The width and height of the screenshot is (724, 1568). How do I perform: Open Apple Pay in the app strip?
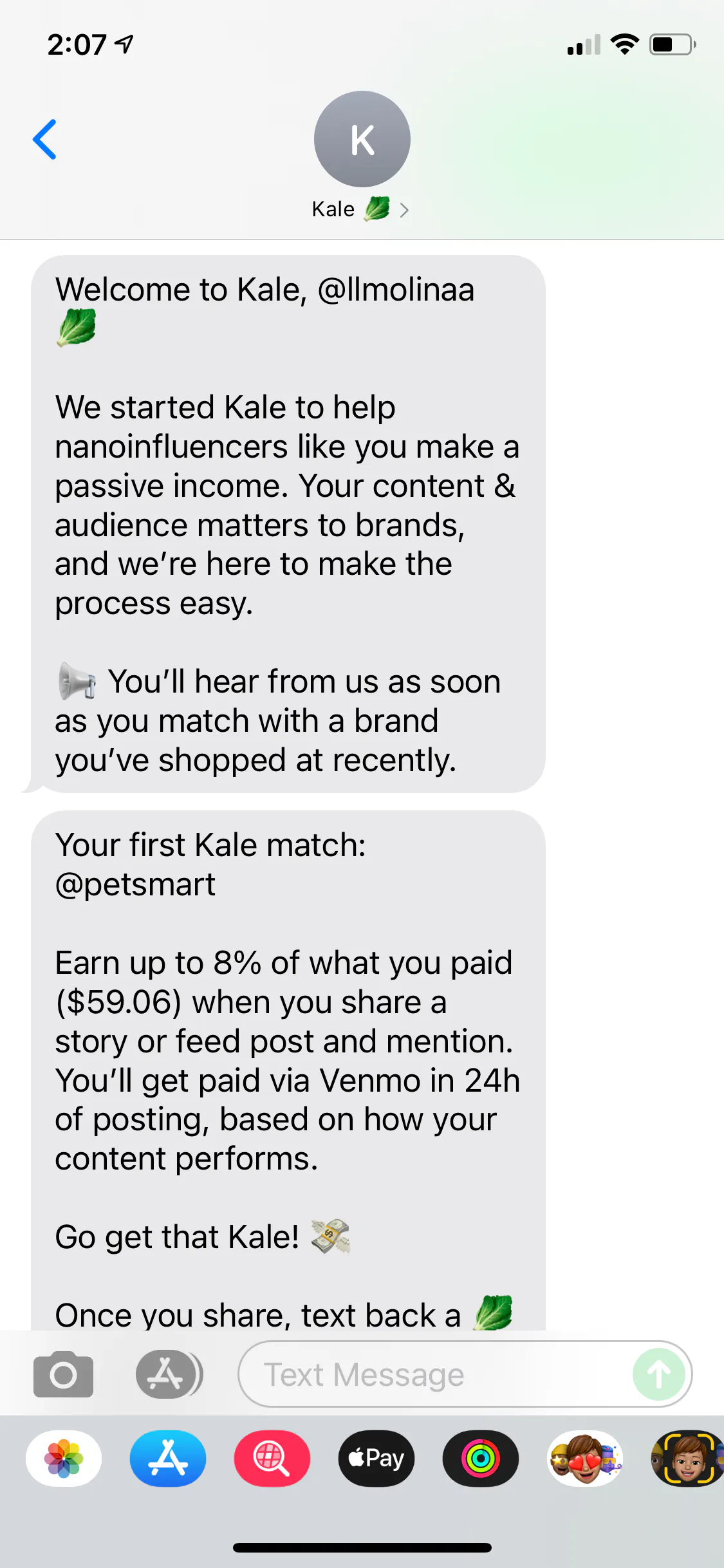coord(376,1459)
